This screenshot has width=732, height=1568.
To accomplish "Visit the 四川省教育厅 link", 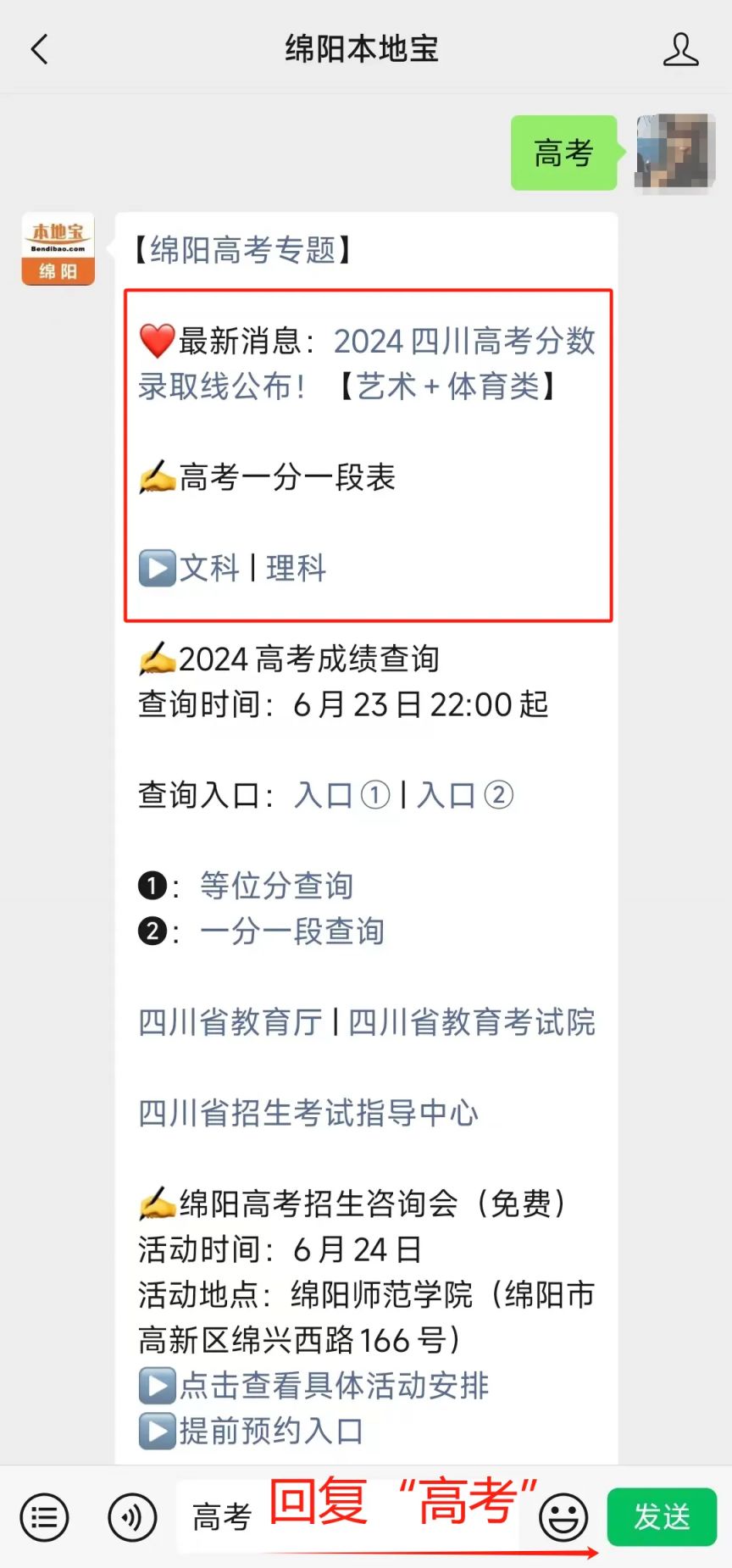I will coord(230,1022).
